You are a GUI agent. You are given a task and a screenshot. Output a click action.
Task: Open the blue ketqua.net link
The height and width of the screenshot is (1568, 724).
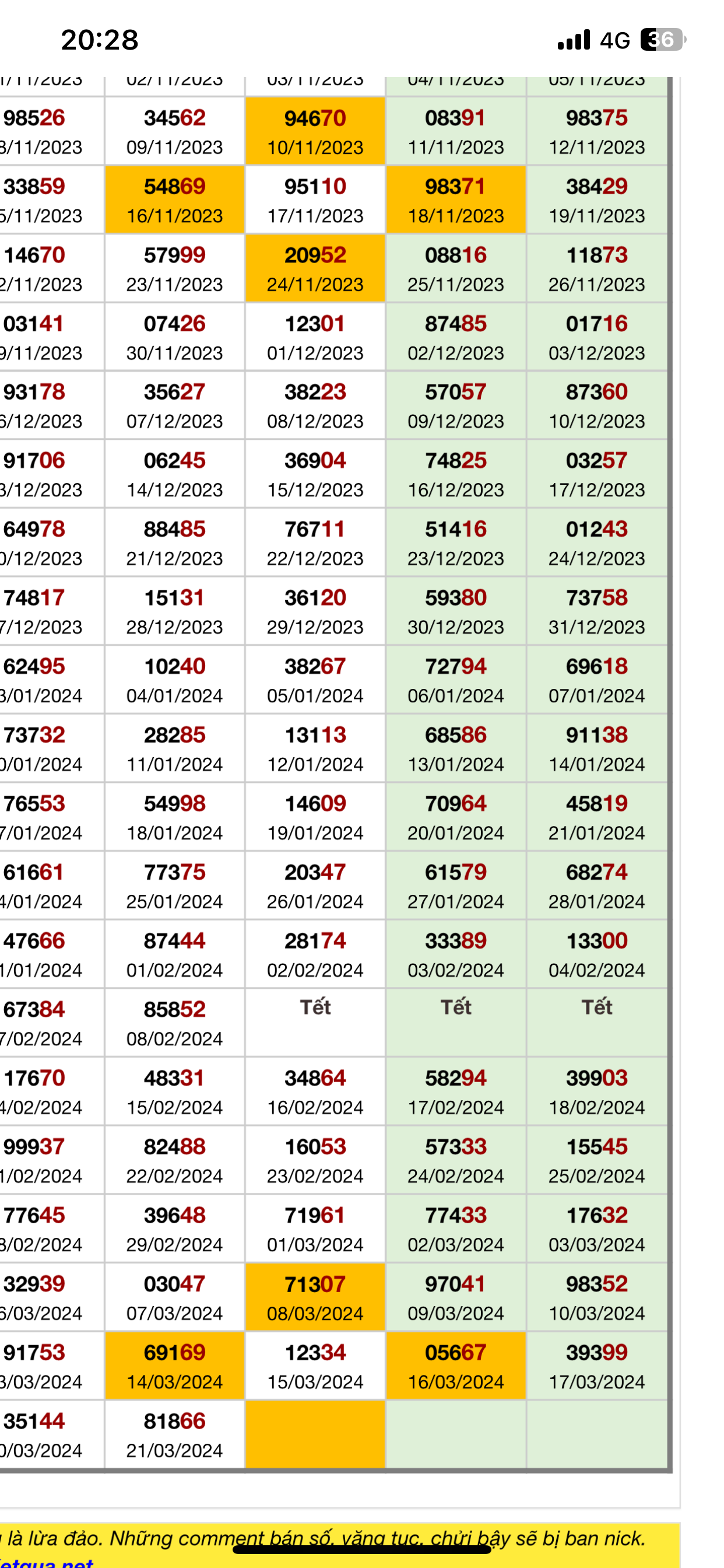45,1562
